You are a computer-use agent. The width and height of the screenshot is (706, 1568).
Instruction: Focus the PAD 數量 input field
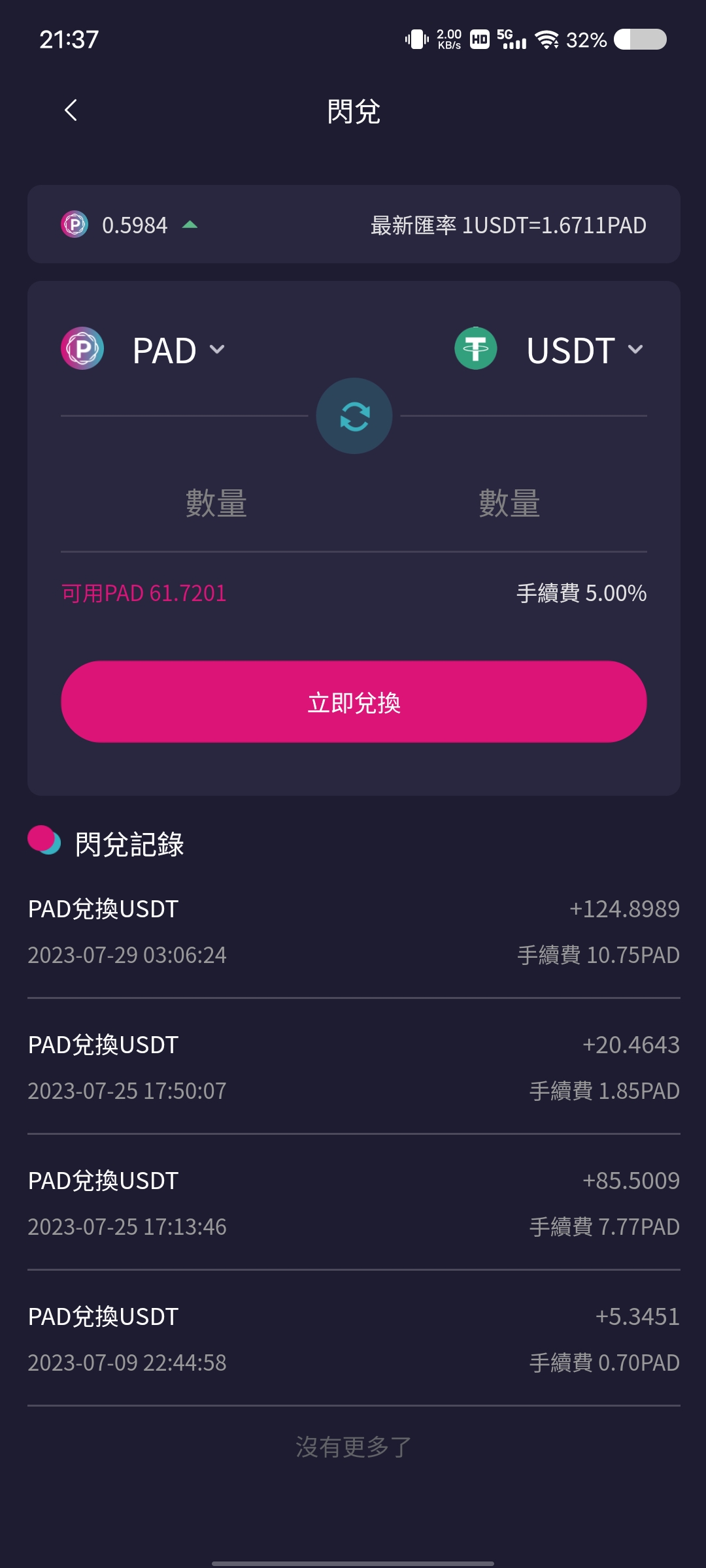[x=216, y=504]
